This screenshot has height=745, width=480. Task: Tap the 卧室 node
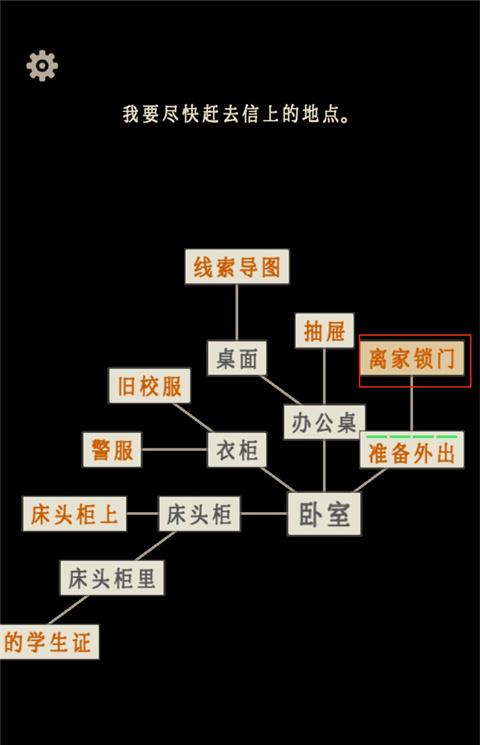tap(324, 514)
